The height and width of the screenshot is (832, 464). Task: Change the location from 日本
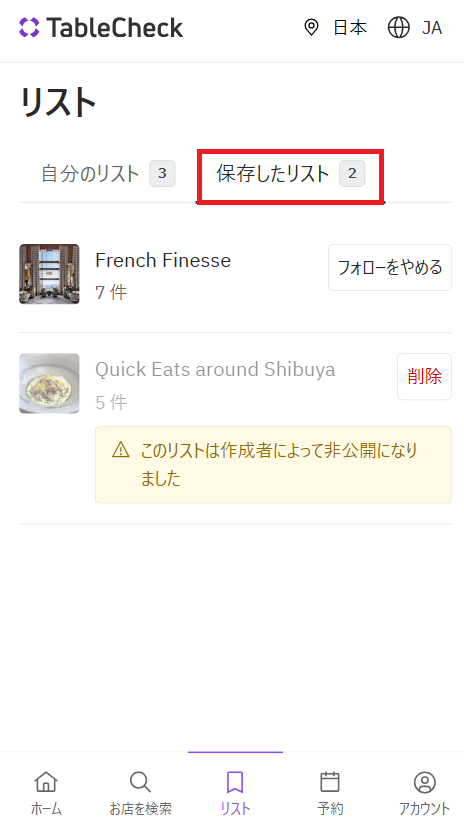[x=335, y=28]
